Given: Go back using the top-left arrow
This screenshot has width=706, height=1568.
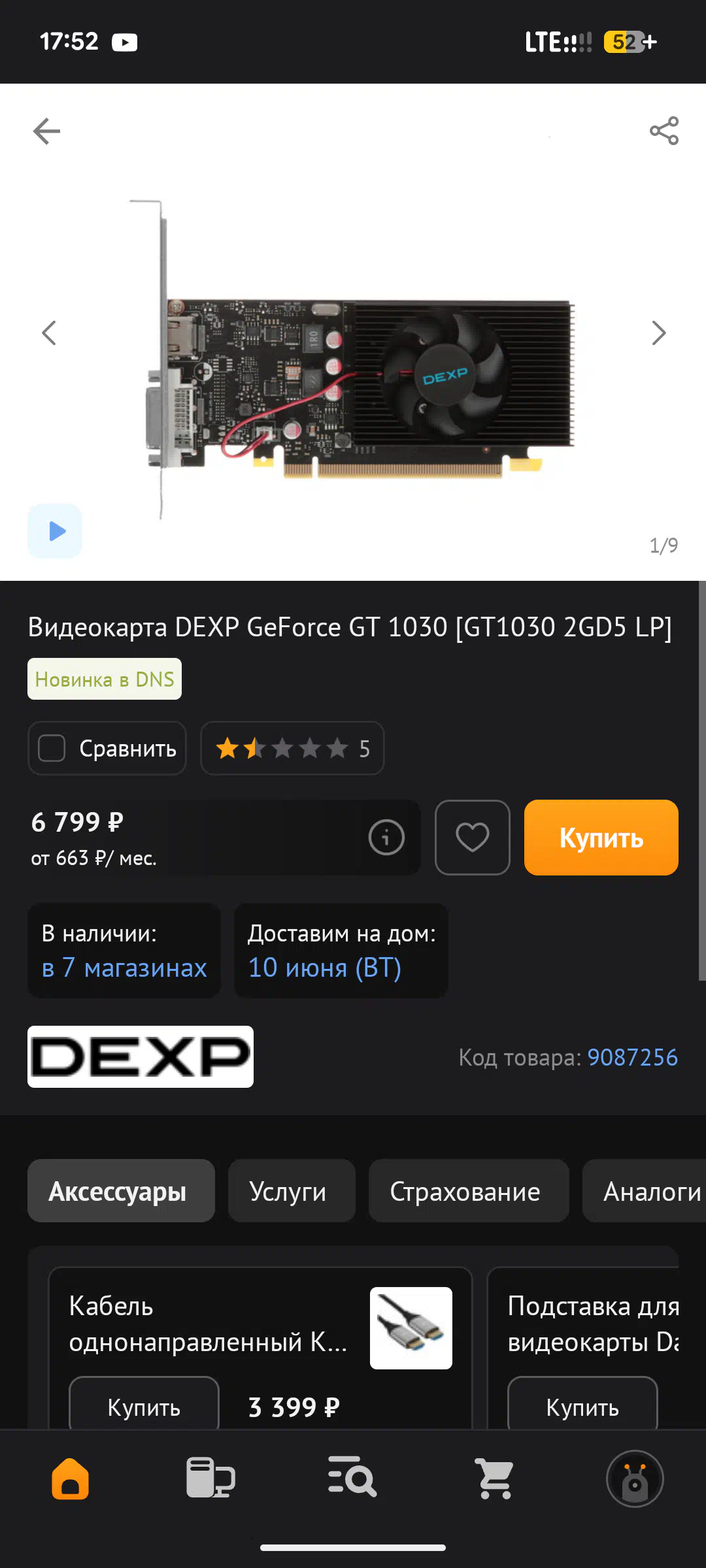Looking at the screenshot, I should 46,131.
